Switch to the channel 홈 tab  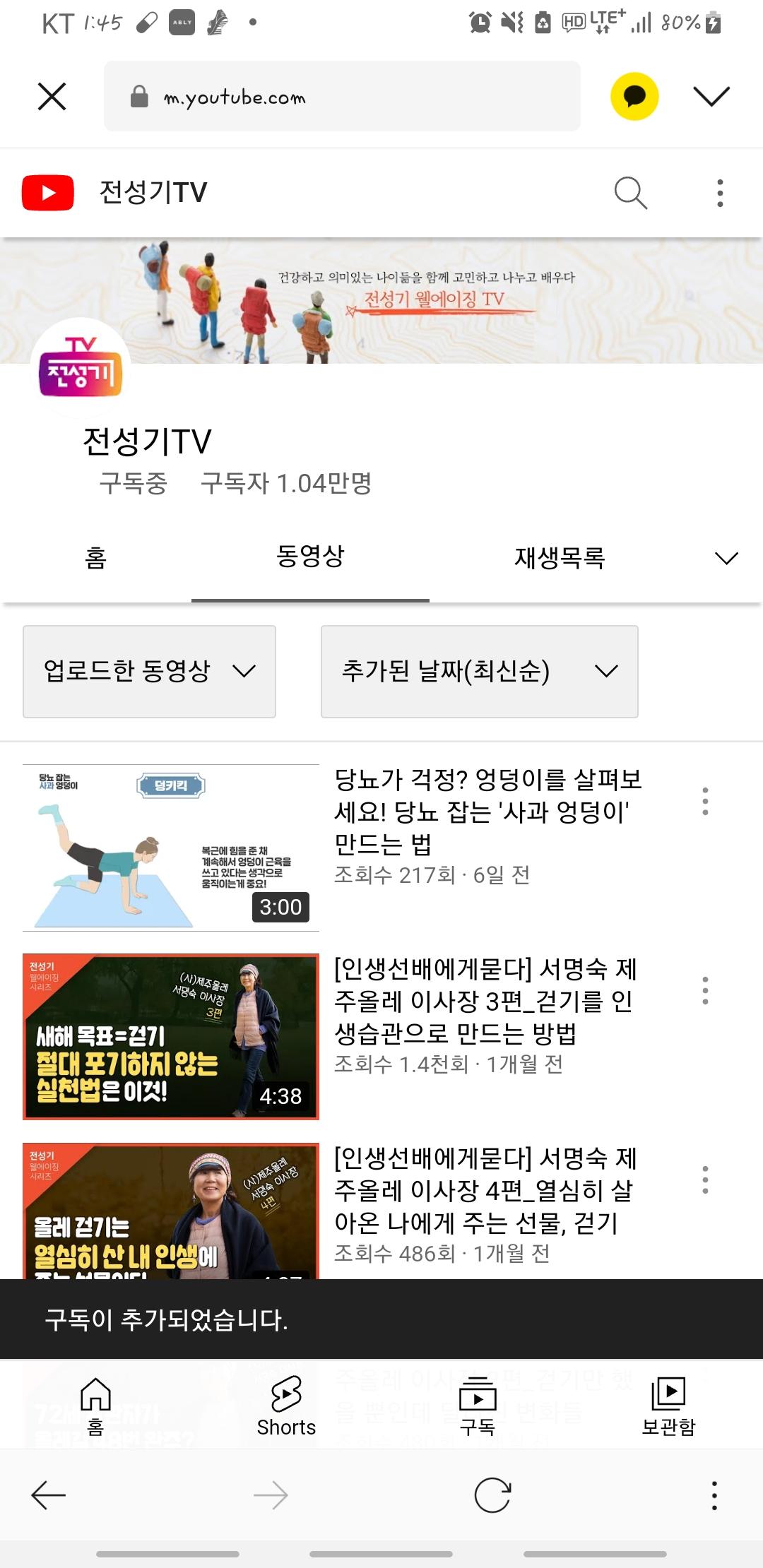tap(95, 558)
